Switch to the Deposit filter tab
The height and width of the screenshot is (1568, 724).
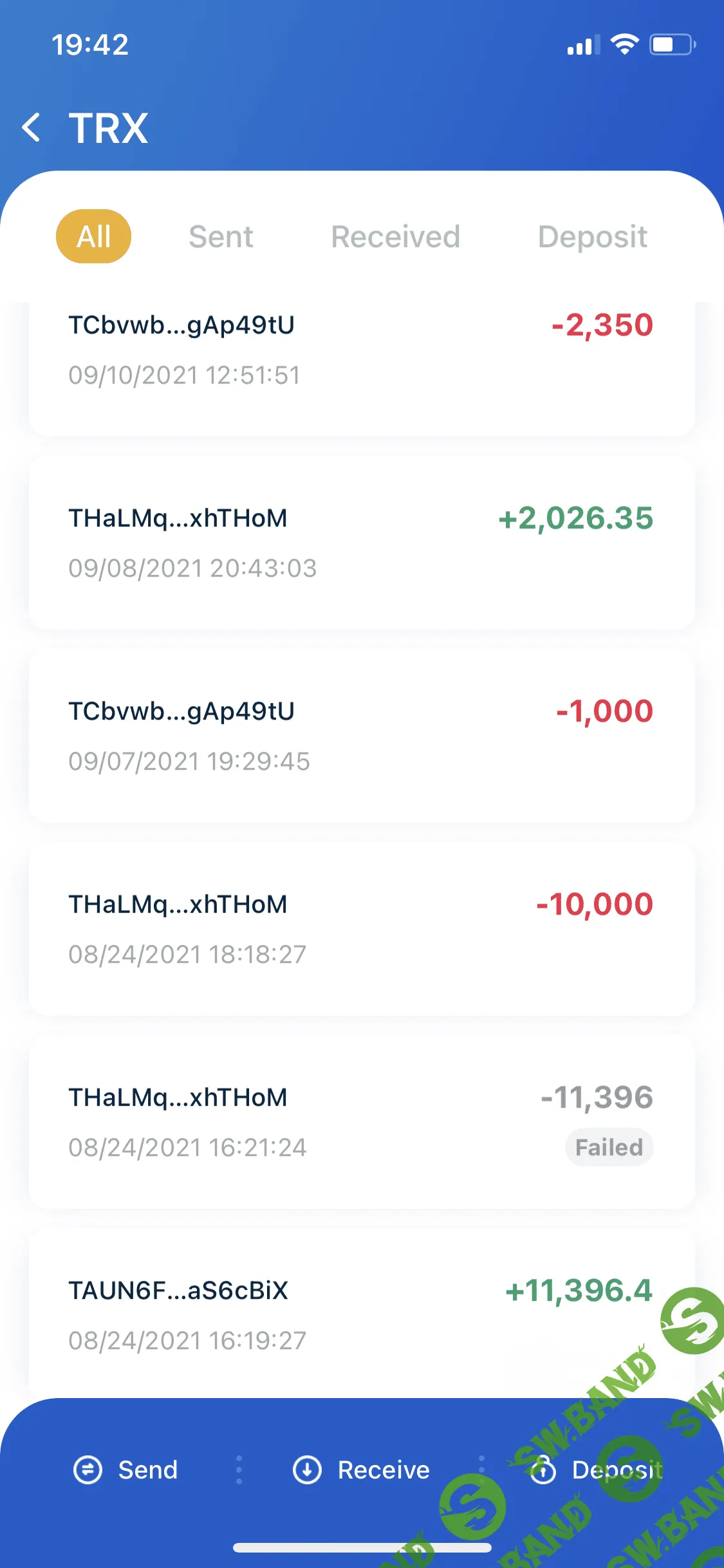592,236
